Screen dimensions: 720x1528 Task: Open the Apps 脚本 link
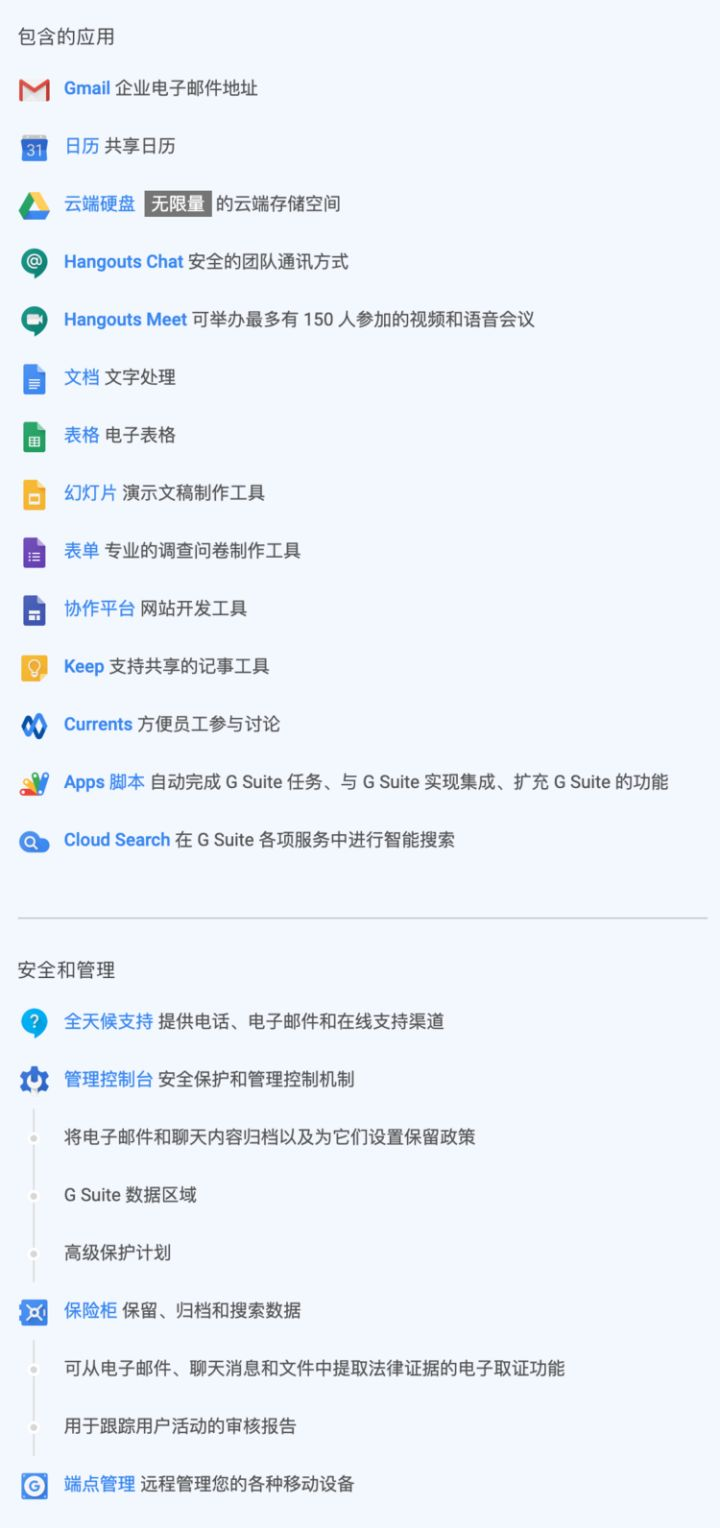pyautogui.click(x=105, y=782)
